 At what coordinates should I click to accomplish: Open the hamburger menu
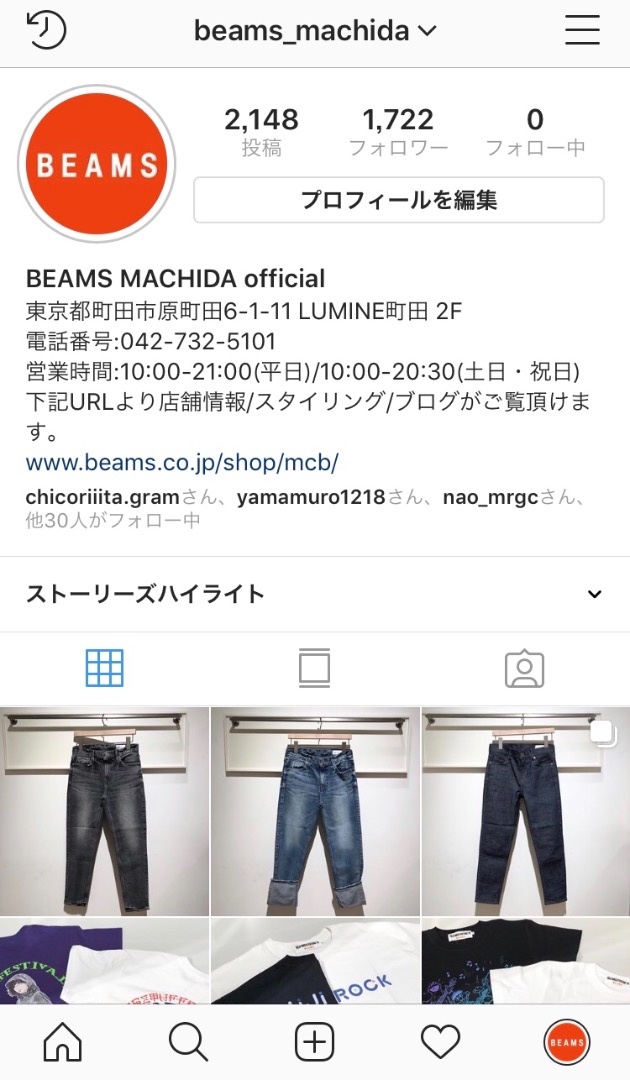(582, 31)
